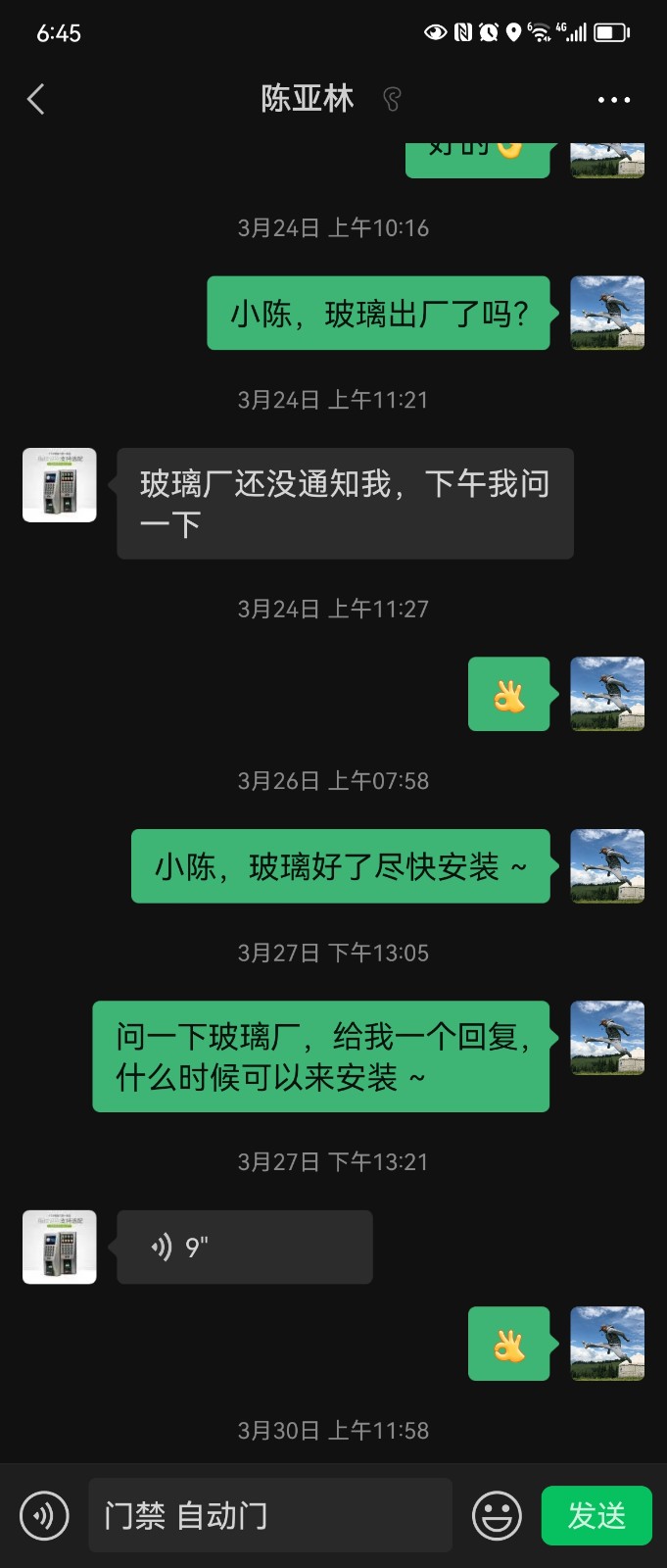Send the message with 发送 button
Screen dimensions: 667x1568
click(x=596, y=1516)
